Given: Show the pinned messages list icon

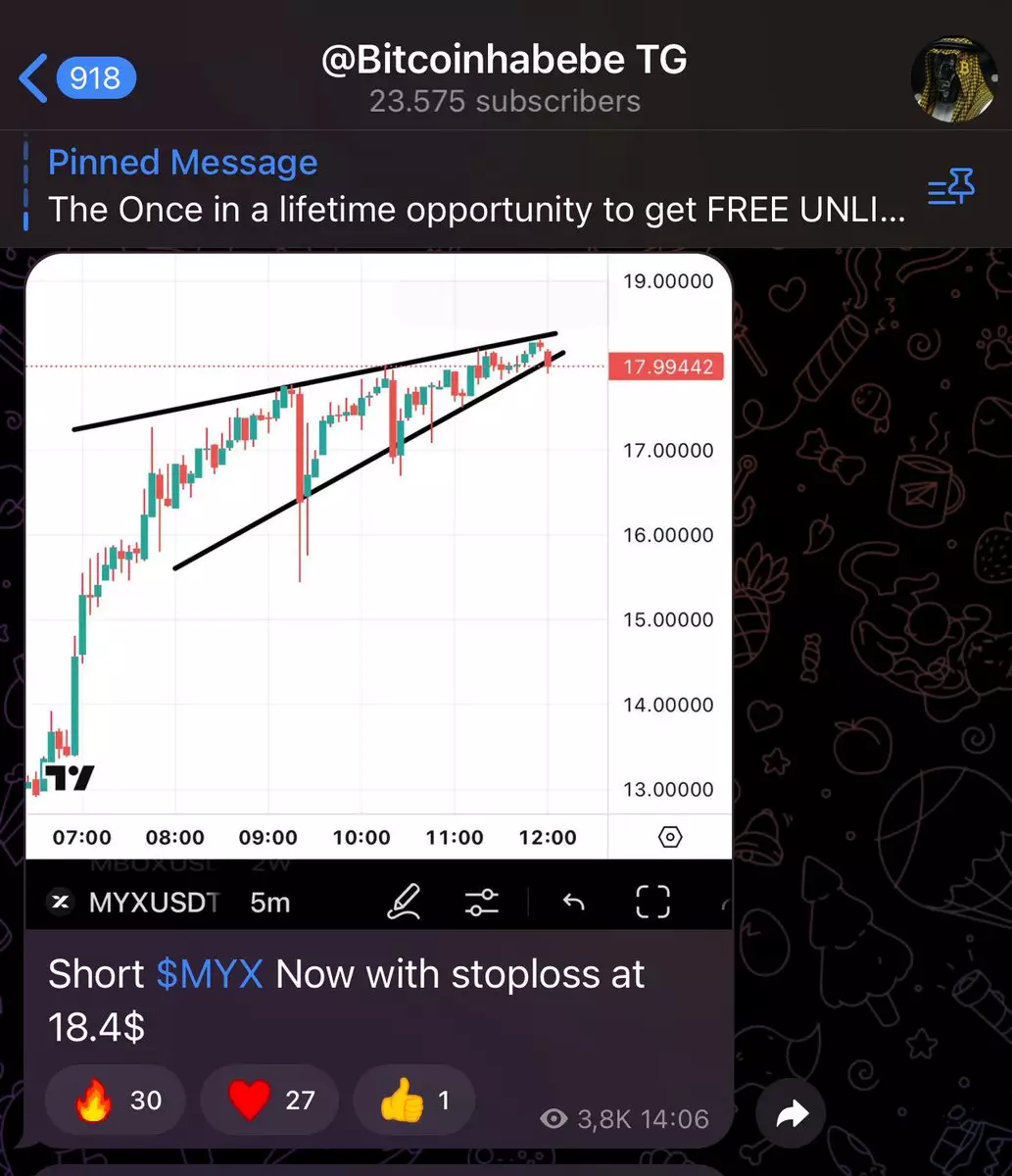Looking at the screenshot, I should click(951, 186).
